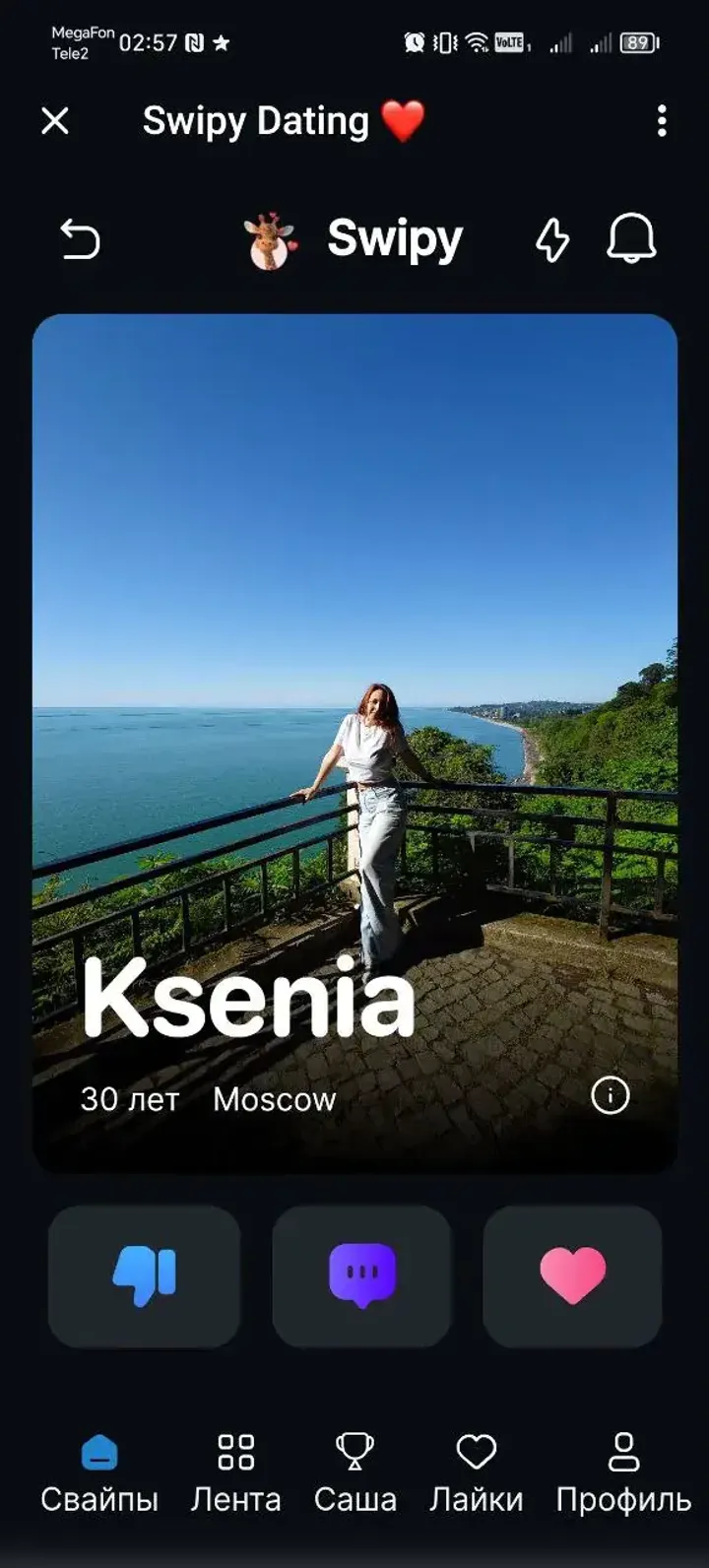Screen dimensions: 709x1568
Task: Close the Swipy Dating mini app
Action: point(55,121)
